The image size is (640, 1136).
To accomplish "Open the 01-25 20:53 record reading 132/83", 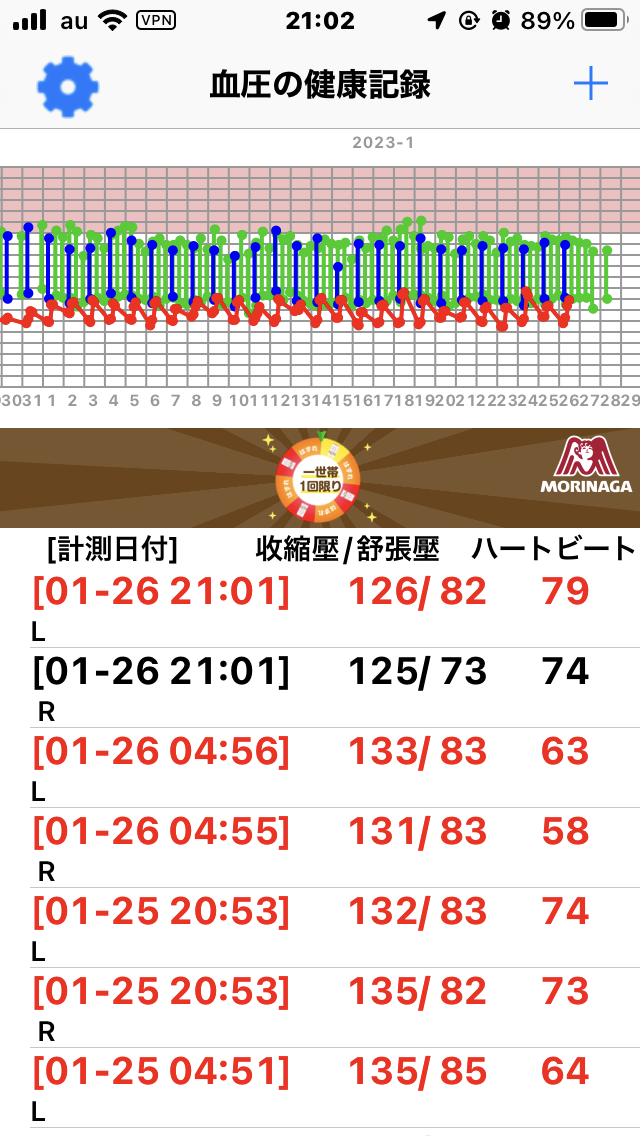I will coord(320,927).
